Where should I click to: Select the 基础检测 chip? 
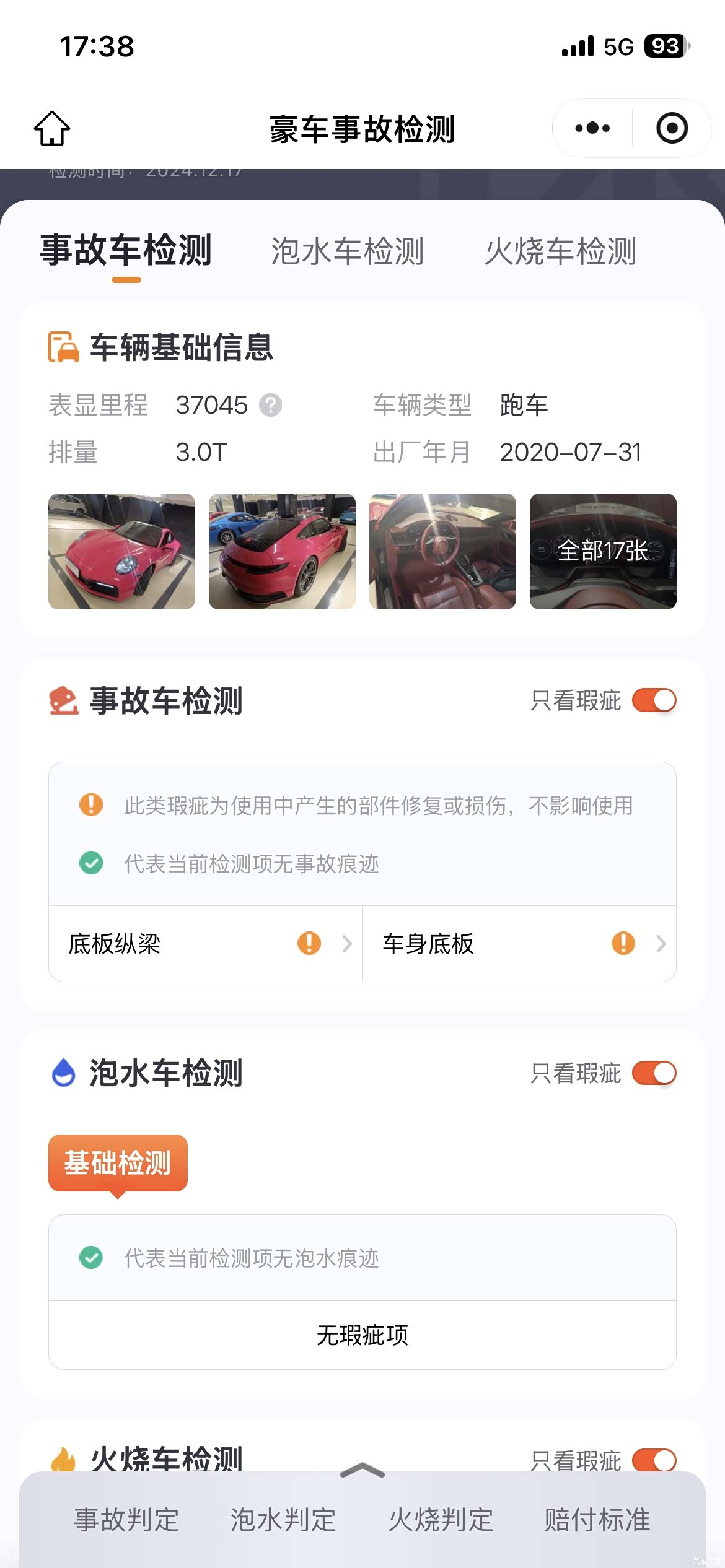(x=118, y=1163)
